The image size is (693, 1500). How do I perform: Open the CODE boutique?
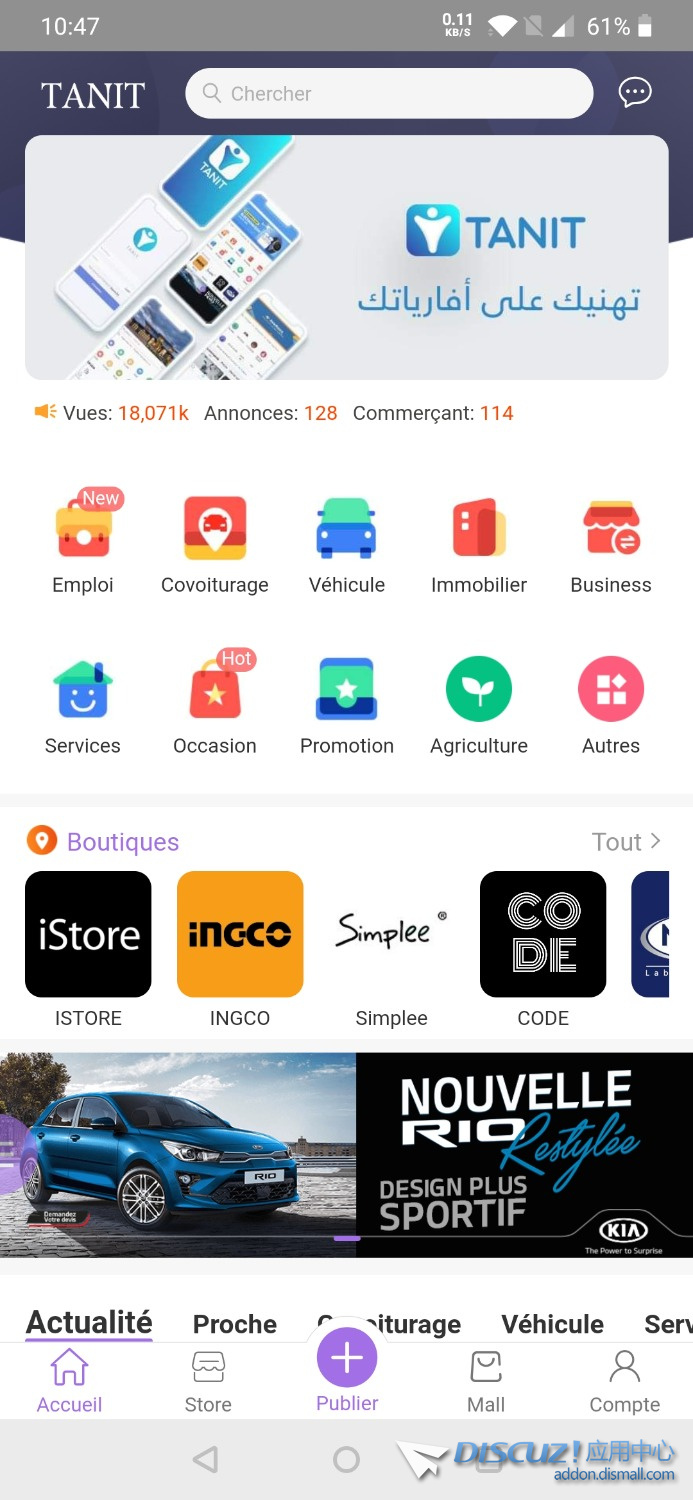coord(543,935)
